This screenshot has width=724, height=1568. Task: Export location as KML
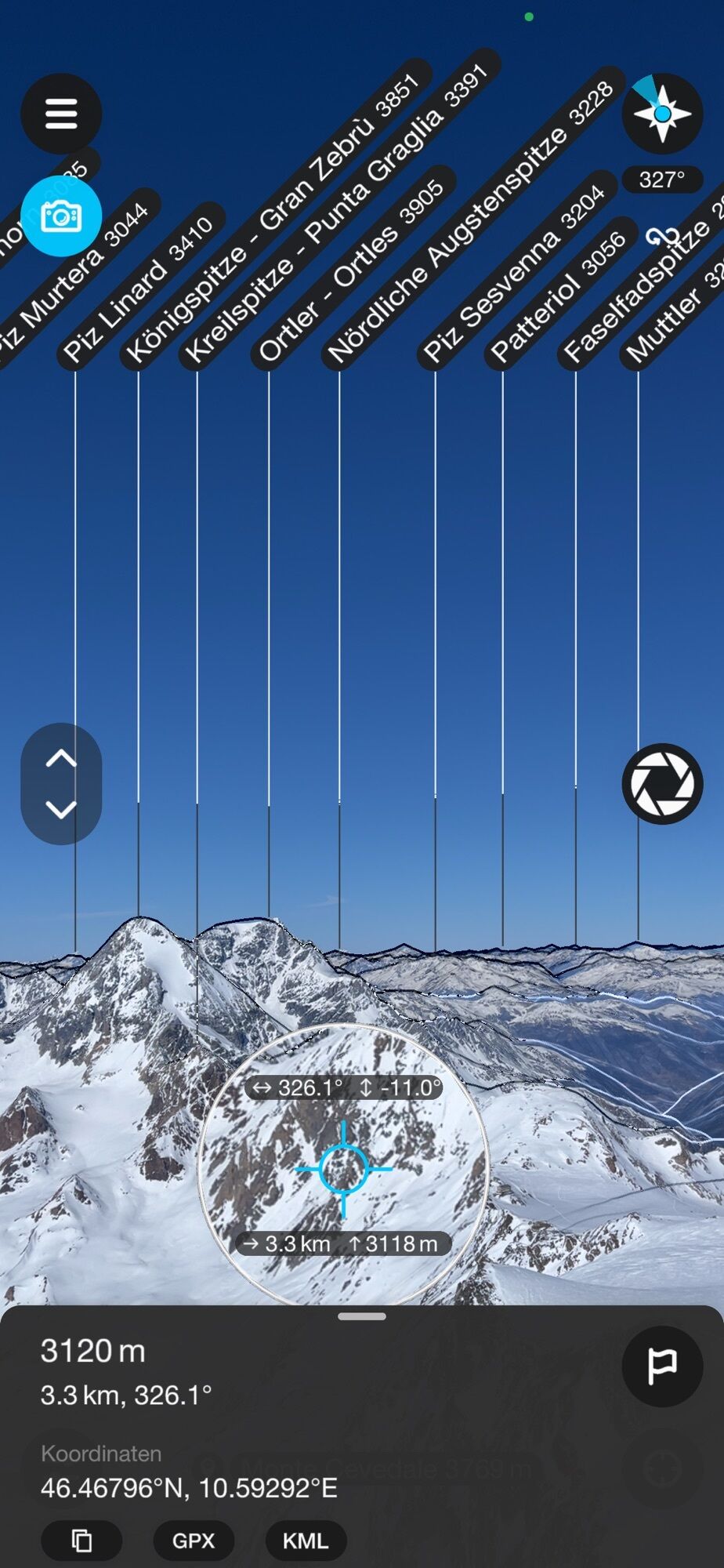pos(305,1541)
